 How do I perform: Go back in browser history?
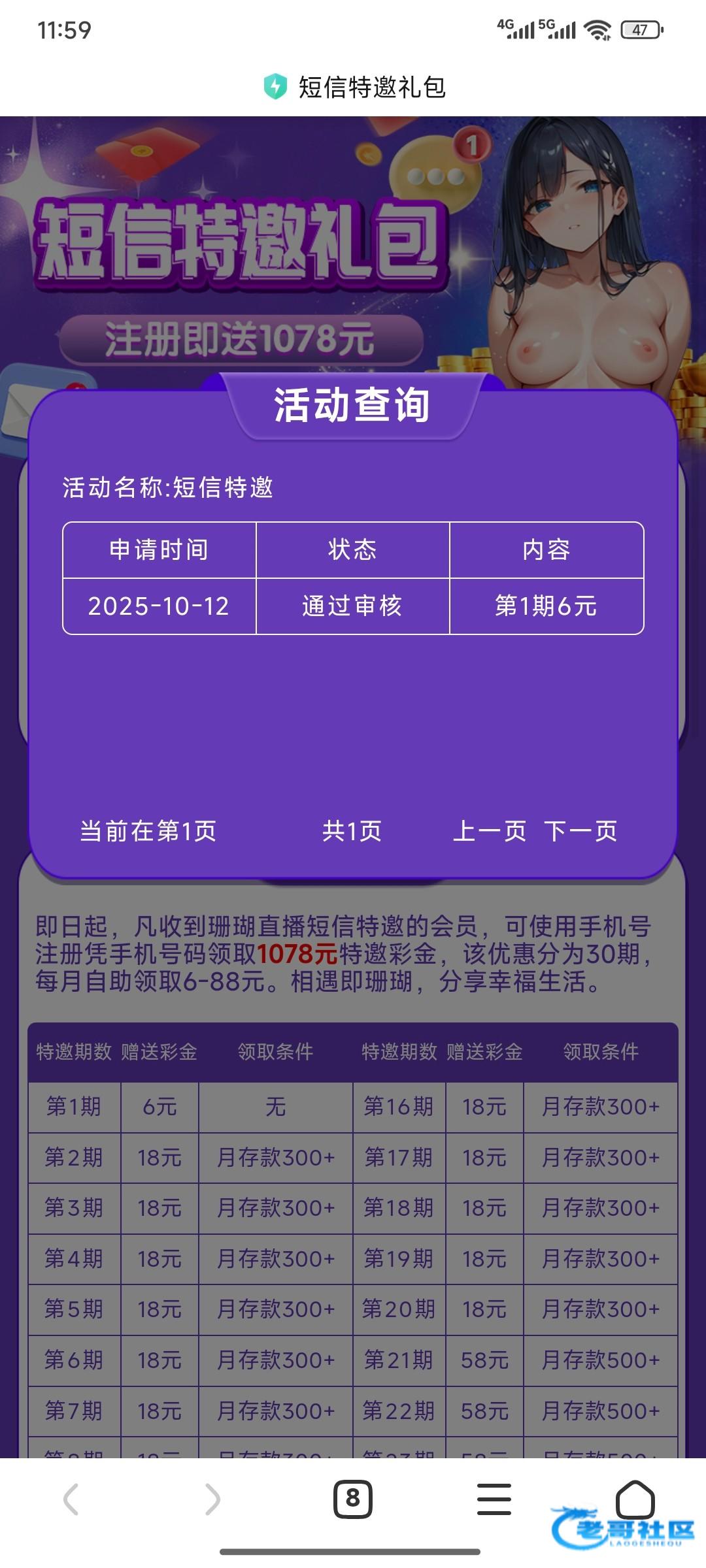click(71, 1499)
